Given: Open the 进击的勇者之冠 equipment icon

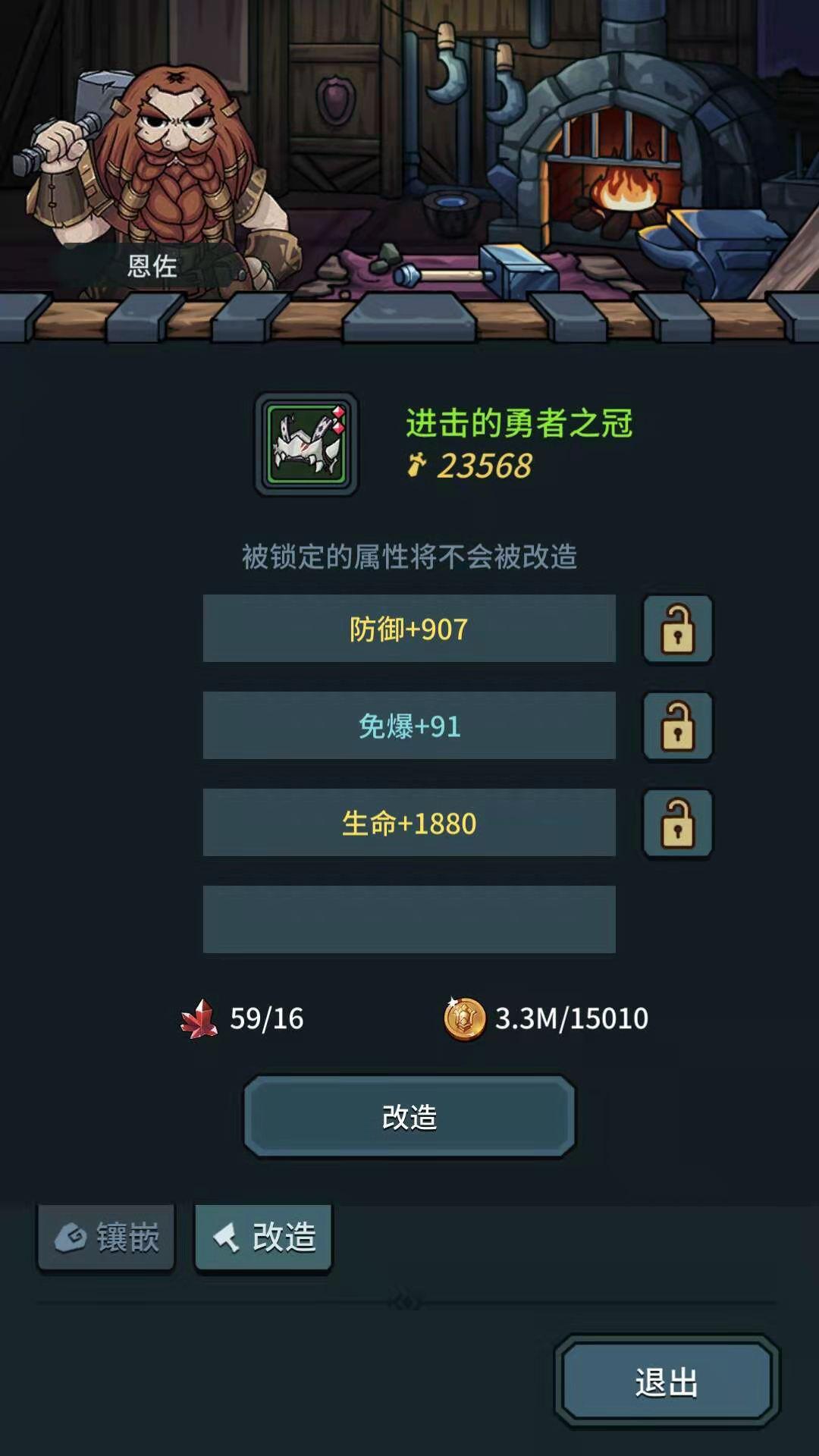Looking at the screenshot, I should pos(306,444).
